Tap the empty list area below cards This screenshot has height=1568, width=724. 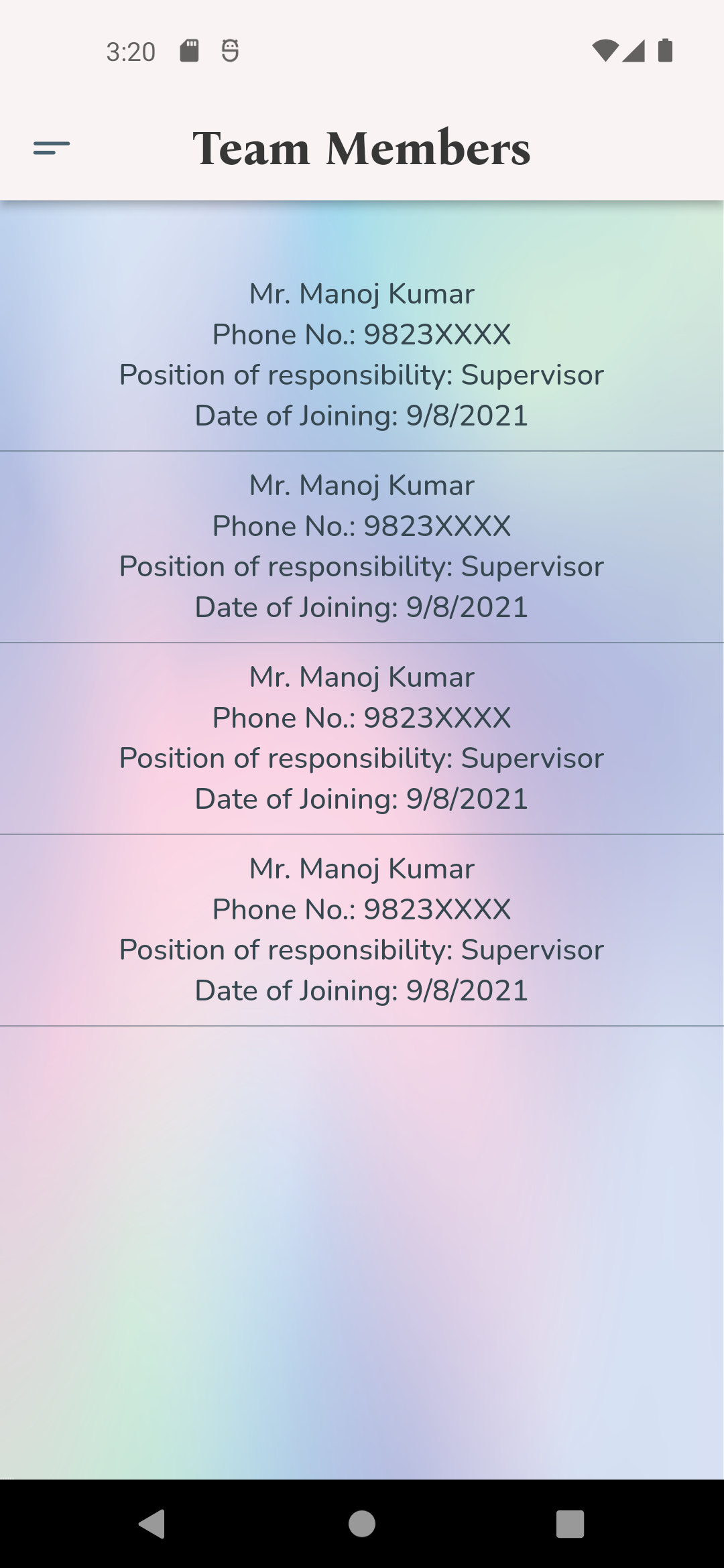click(362, 1206)
